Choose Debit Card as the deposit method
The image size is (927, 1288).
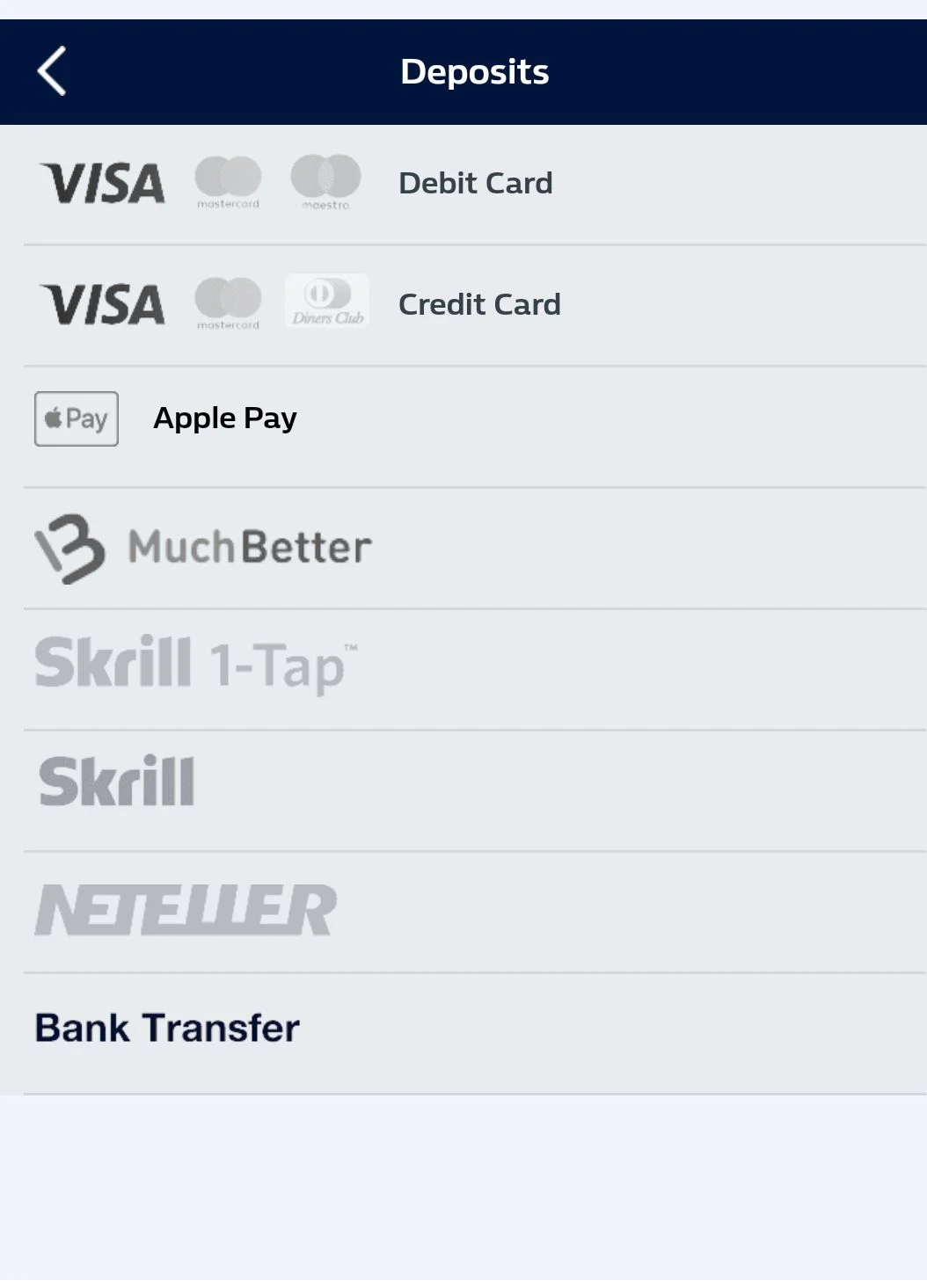(475, 183)
